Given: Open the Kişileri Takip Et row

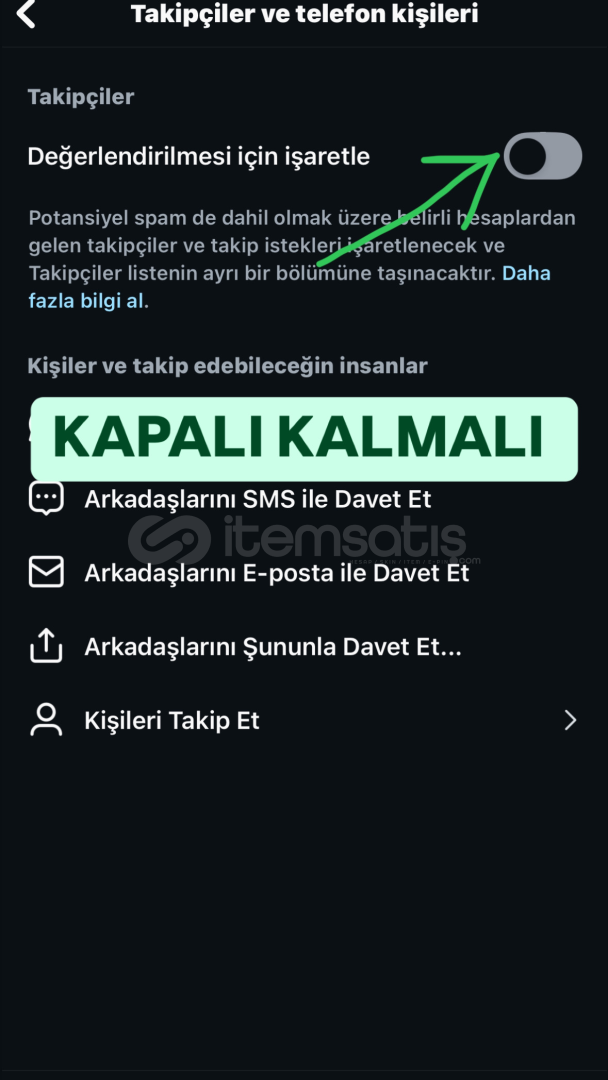Looking at the screenshot, I should (x=304, y=720).
